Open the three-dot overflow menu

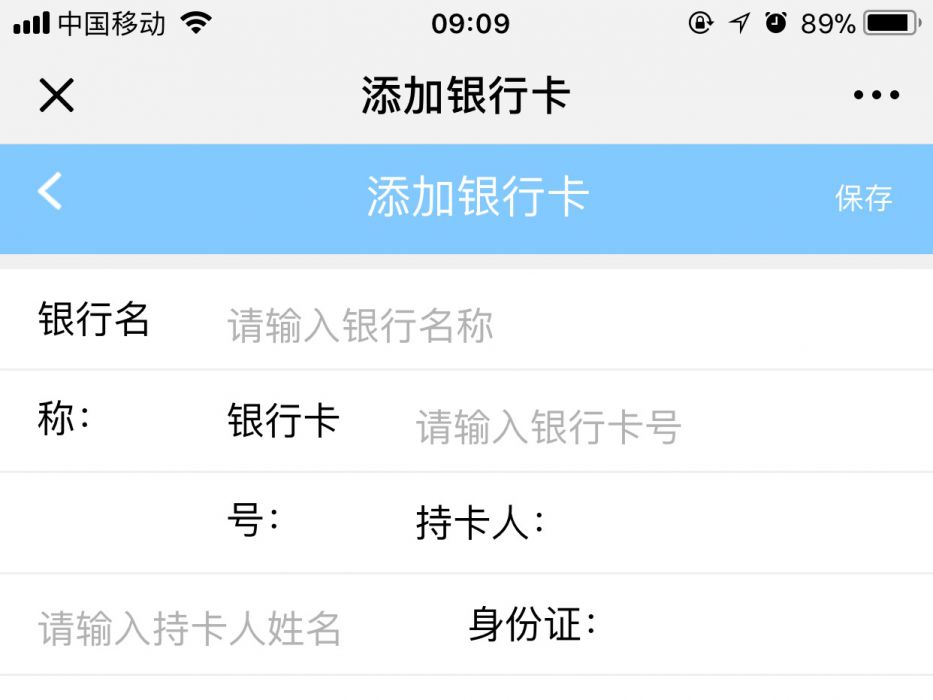[x=876, y=96]
